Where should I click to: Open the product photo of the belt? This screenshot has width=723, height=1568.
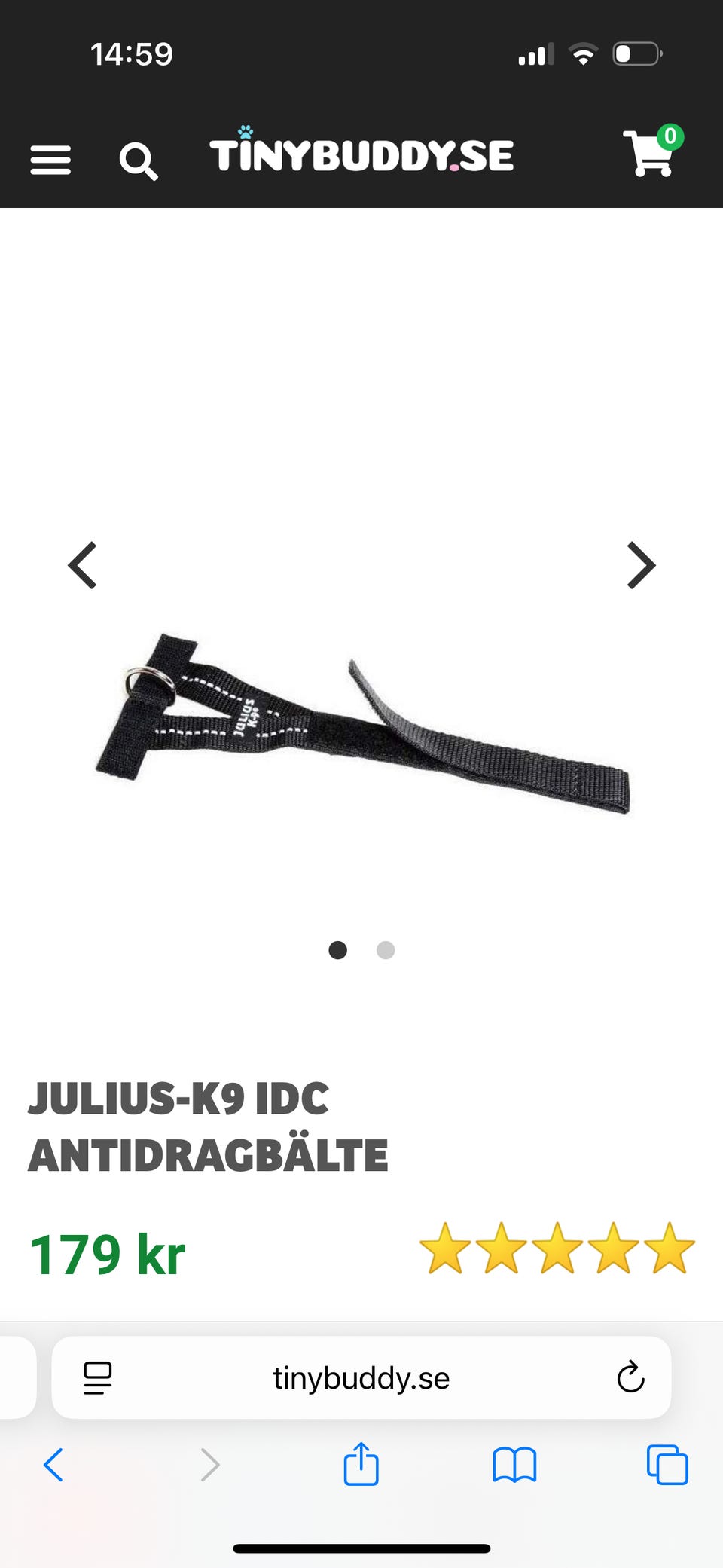tap(362, 725)
